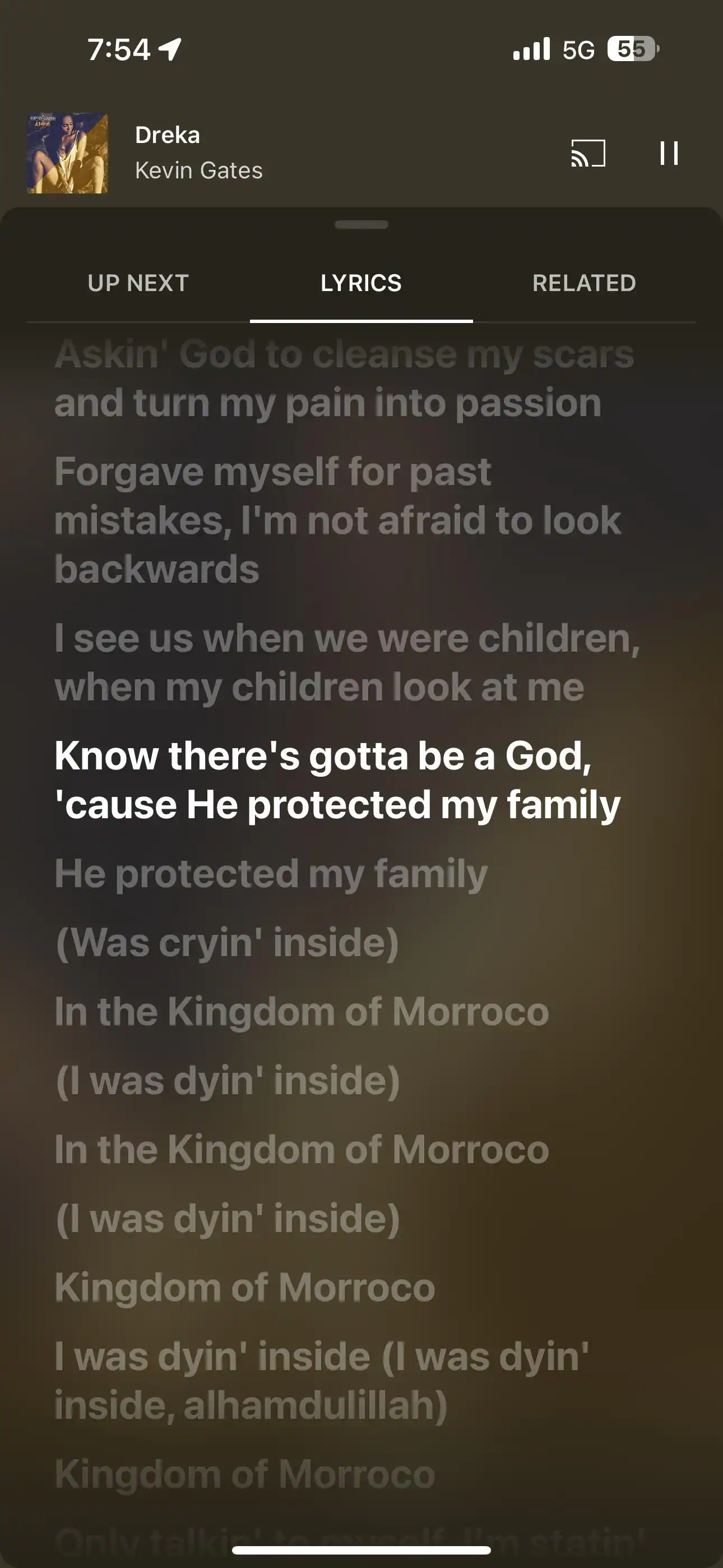
Task: Pause the song Dreka
Action: pos(669,153)
